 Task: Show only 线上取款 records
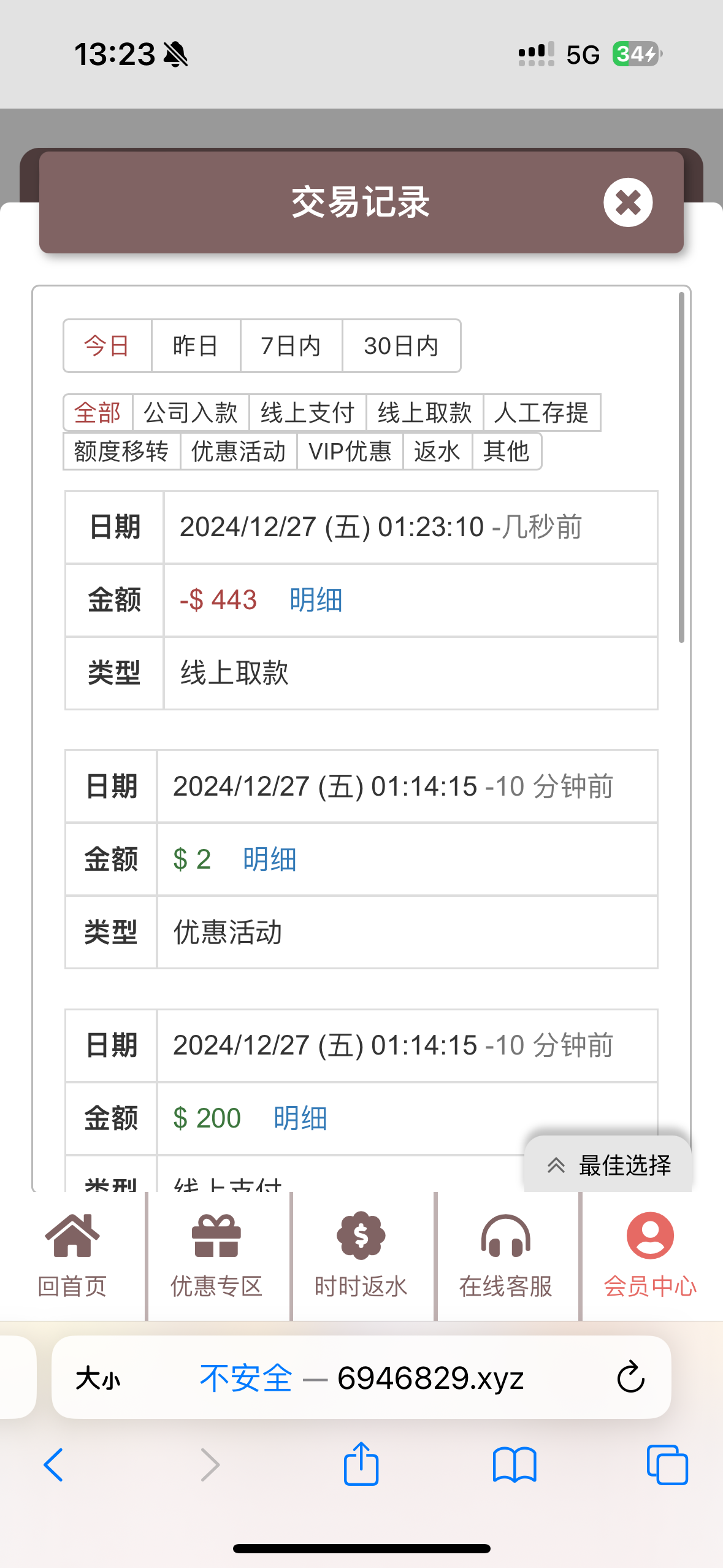point(424,413)
